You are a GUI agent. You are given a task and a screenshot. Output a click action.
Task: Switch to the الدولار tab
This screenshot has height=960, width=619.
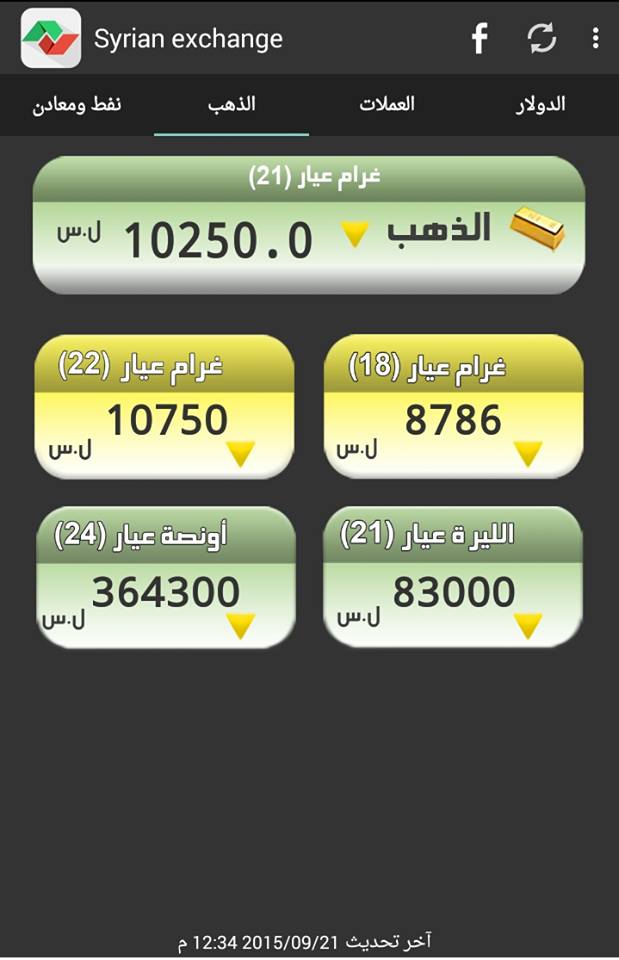(x=541, y=104)
